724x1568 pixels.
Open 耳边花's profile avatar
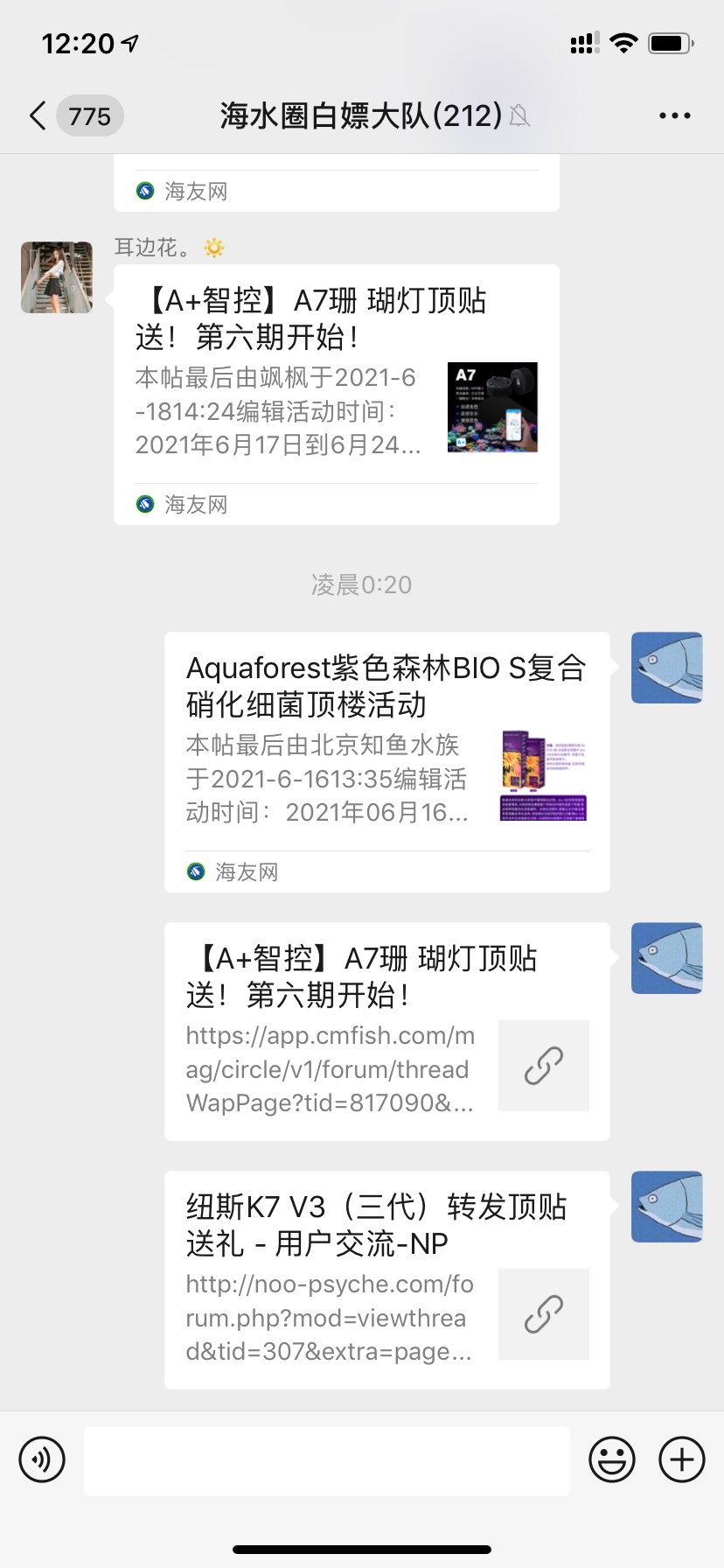pyautogui.click(x=57, y=277)
